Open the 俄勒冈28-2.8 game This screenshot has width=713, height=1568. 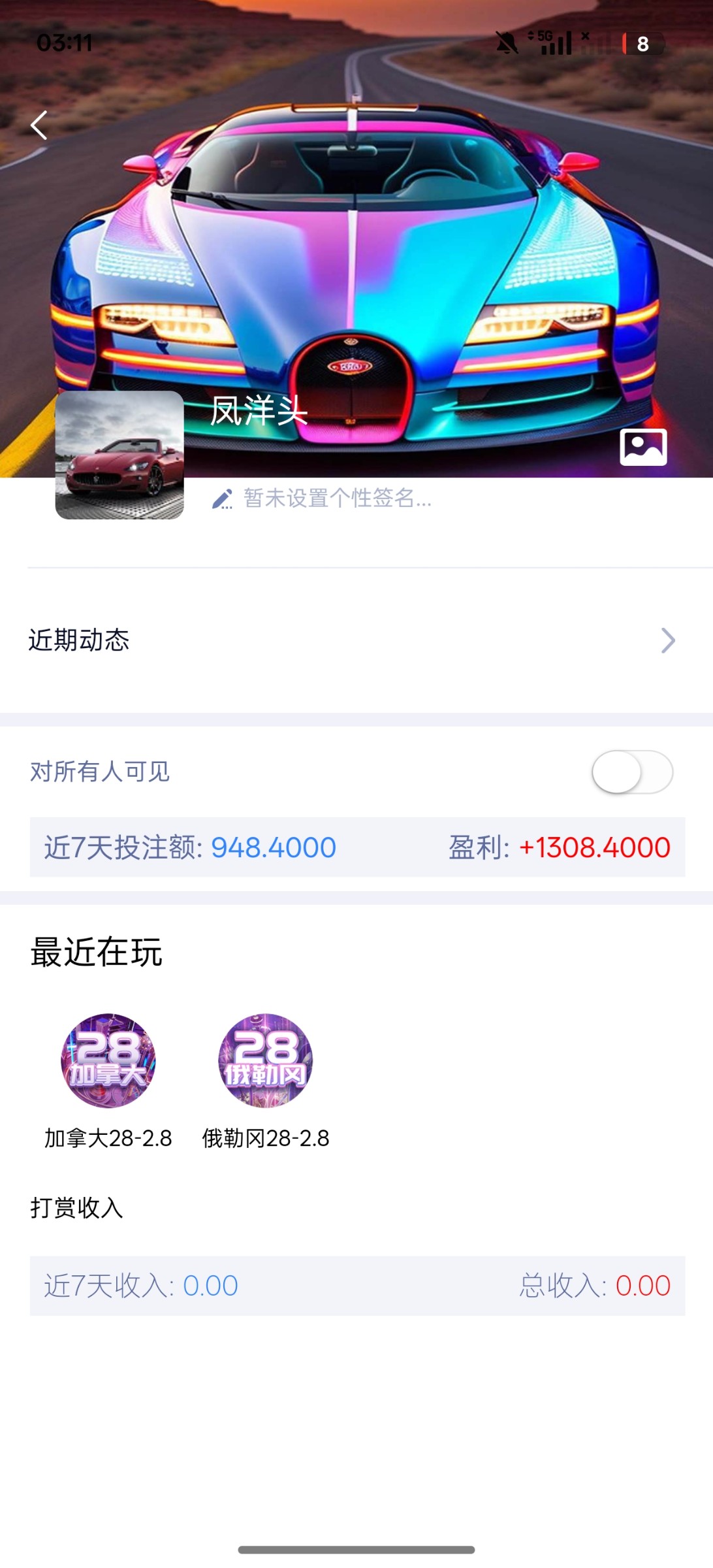coord(266,1061)
